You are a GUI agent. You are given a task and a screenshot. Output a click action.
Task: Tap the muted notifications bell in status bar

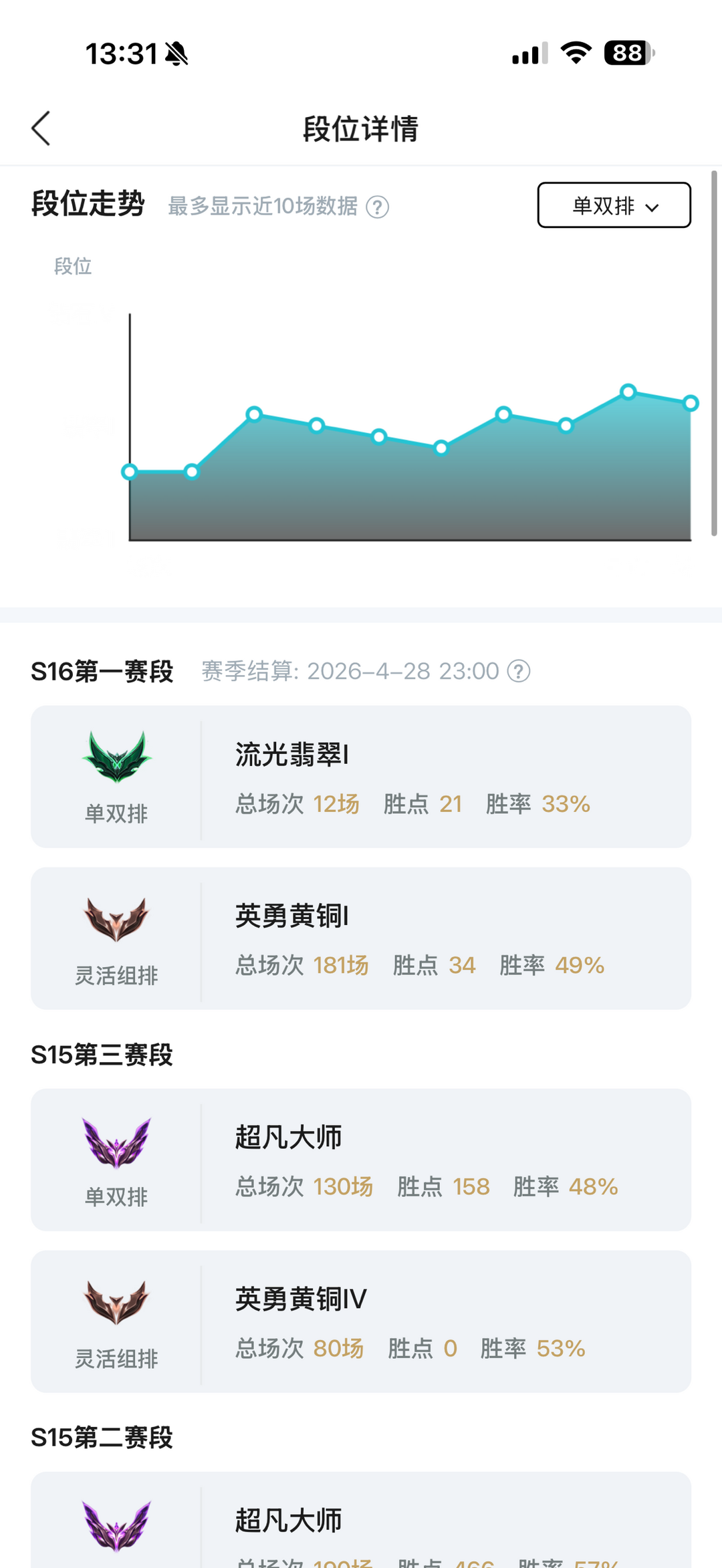tap(175, 52)
